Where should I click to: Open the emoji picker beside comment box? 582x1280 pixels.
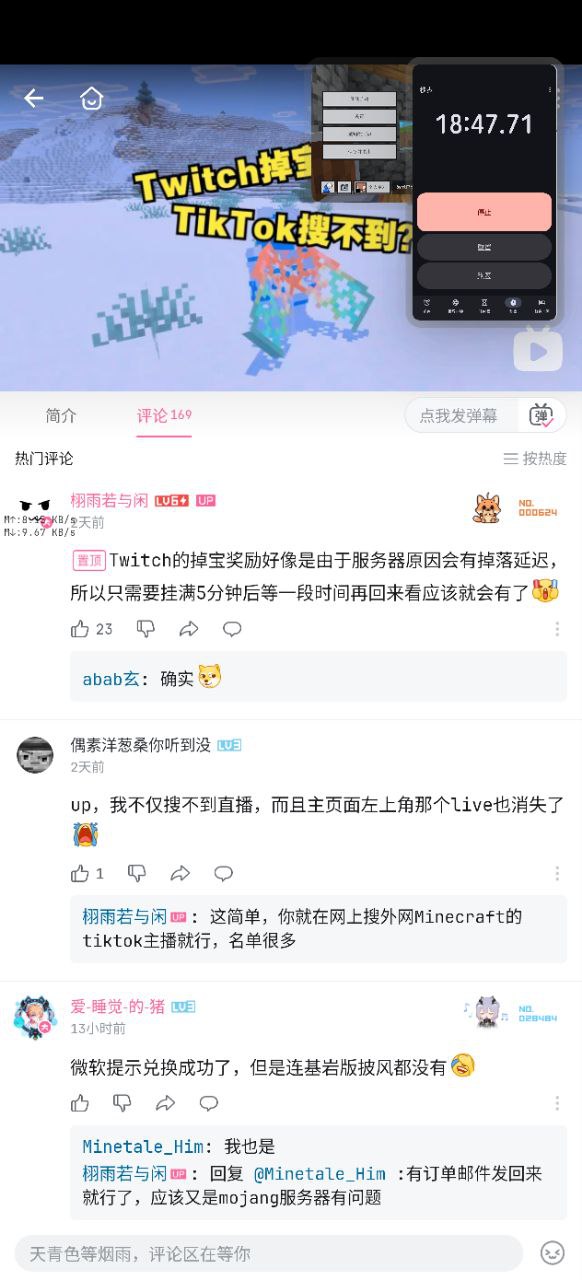coord(552,1253)
